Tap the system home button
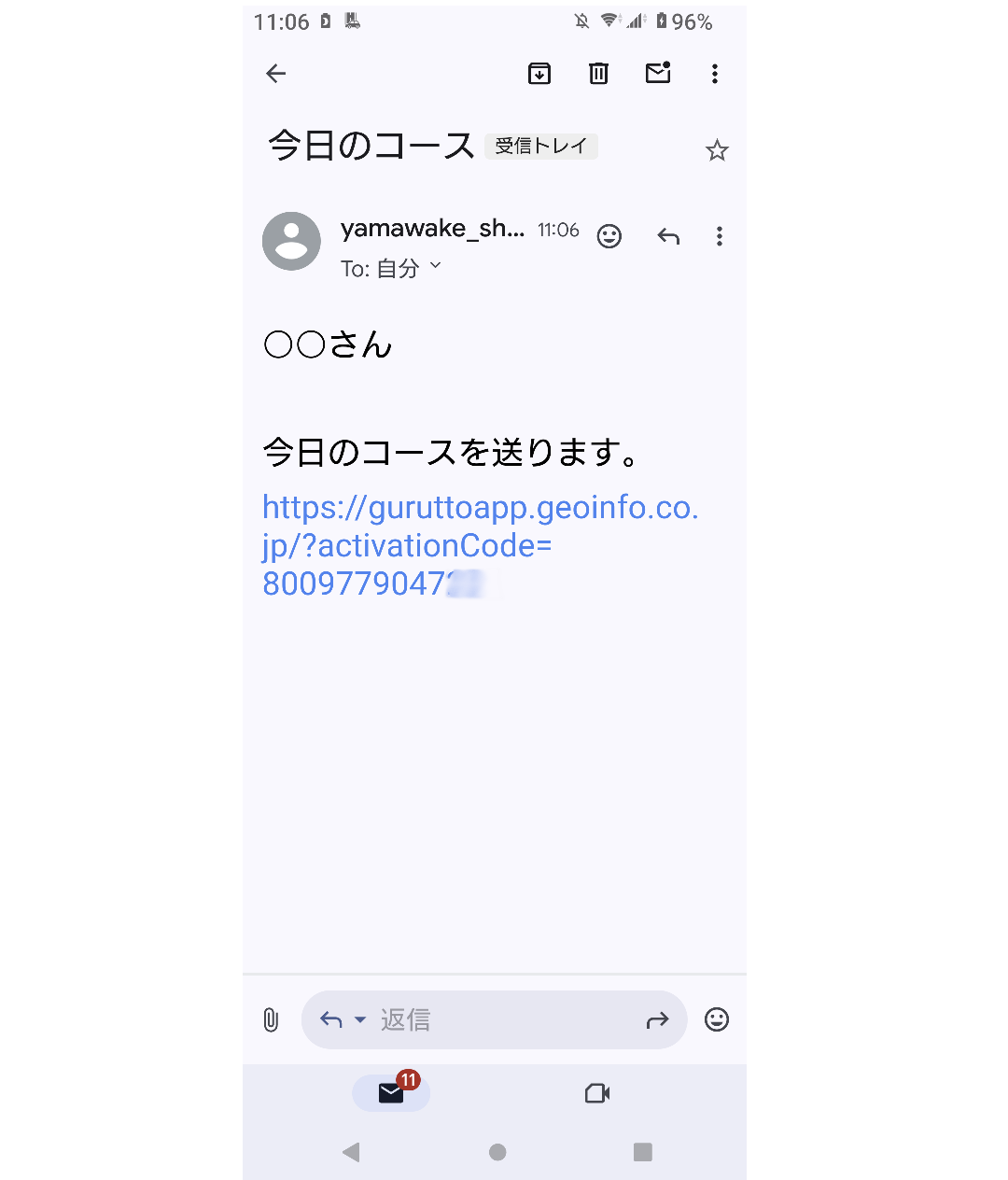 497,1152
